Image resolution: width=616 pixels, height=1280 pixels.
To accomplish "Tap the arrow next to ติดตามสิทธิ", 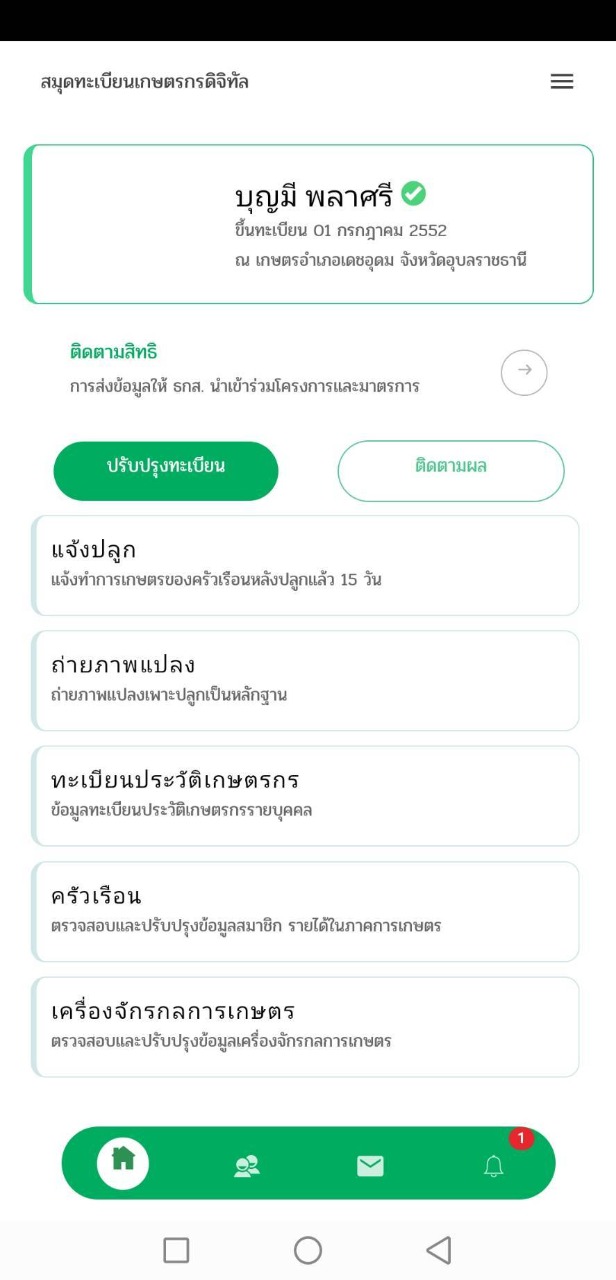I will (524, 372).
